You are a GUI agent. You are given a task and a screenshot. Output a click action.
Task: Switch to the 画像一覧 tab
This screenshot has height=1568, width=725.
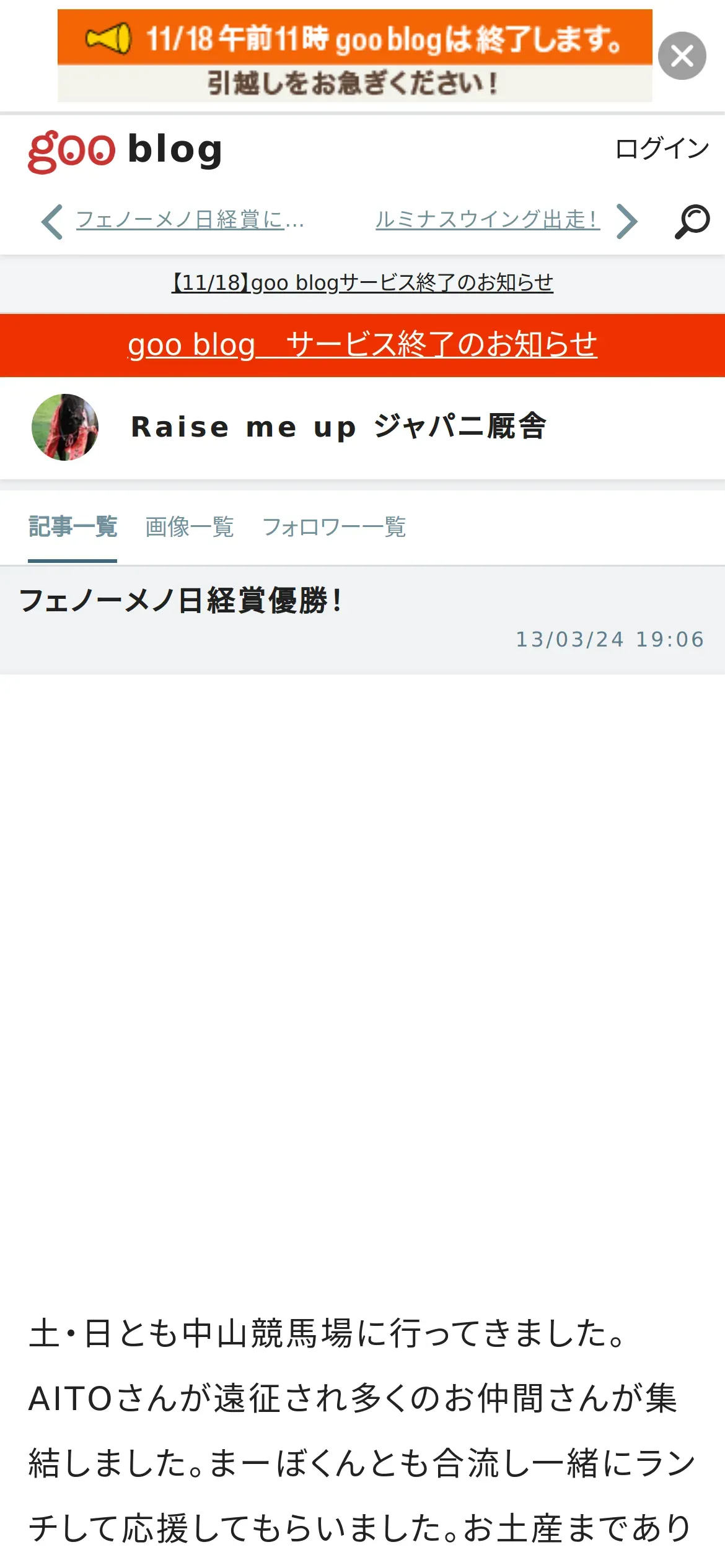click(x=190, y=527)
